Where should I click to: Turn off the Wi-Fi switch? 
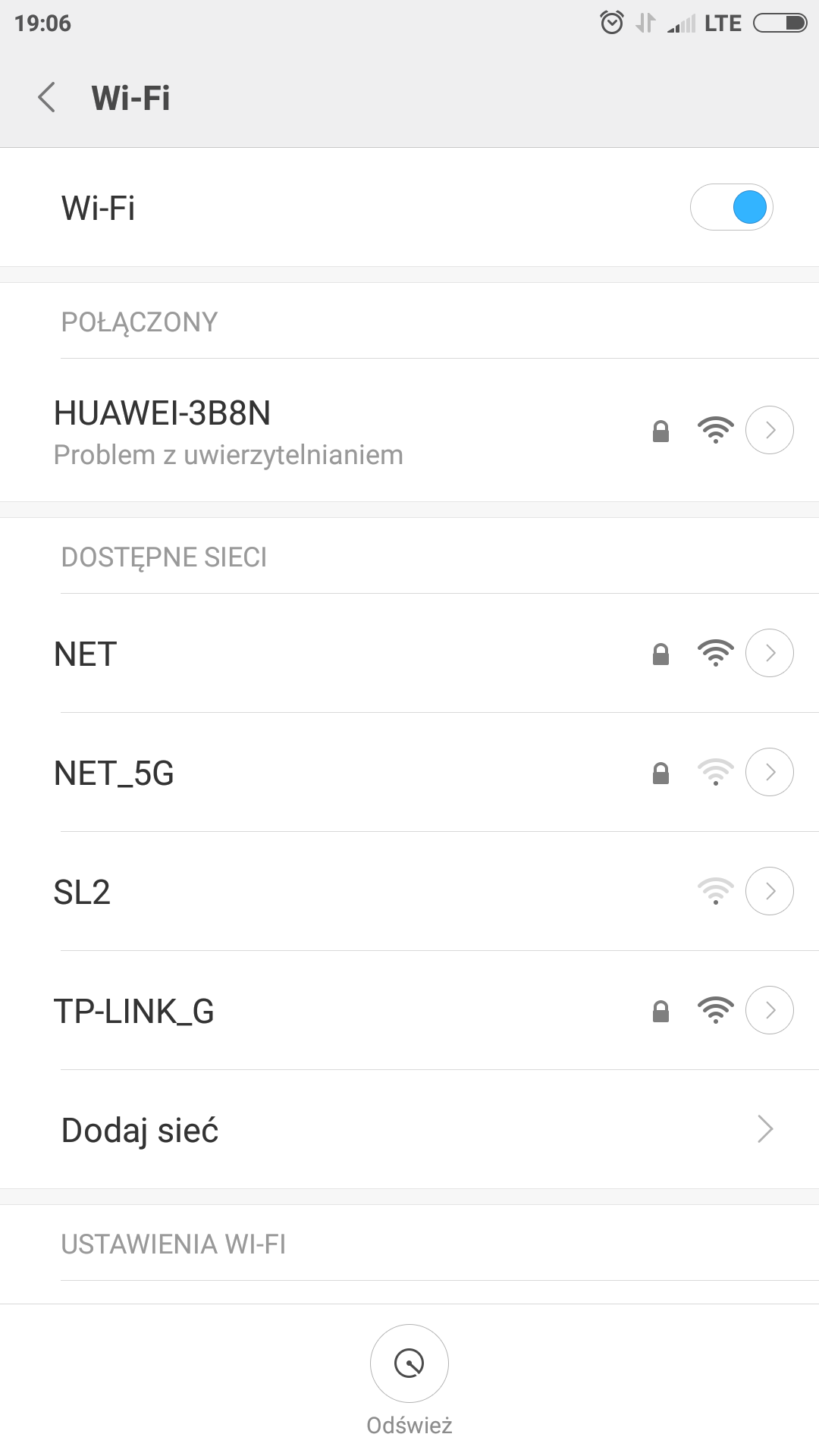(731, 207)
